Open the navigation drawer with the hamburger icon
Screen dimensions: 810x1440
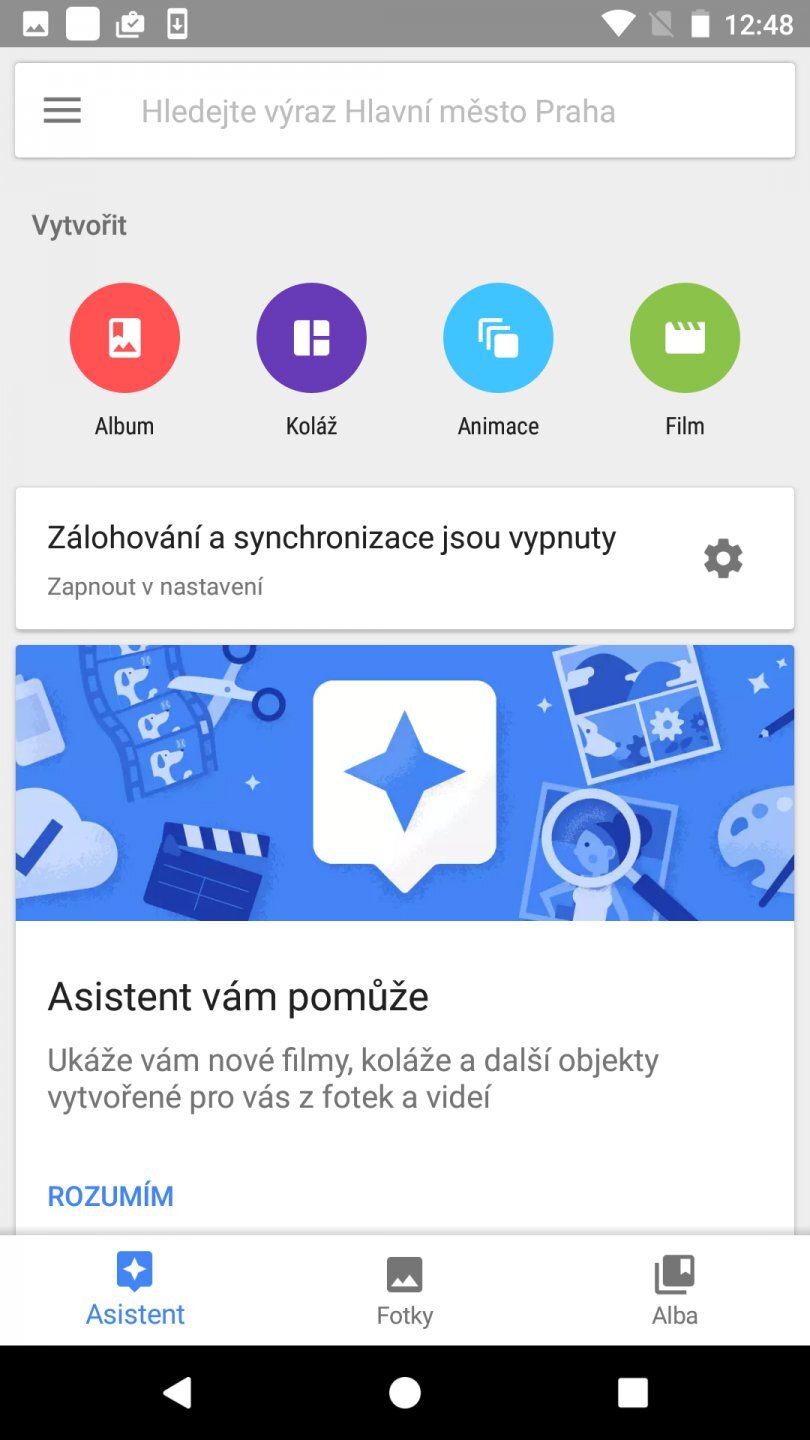point(62,110)
